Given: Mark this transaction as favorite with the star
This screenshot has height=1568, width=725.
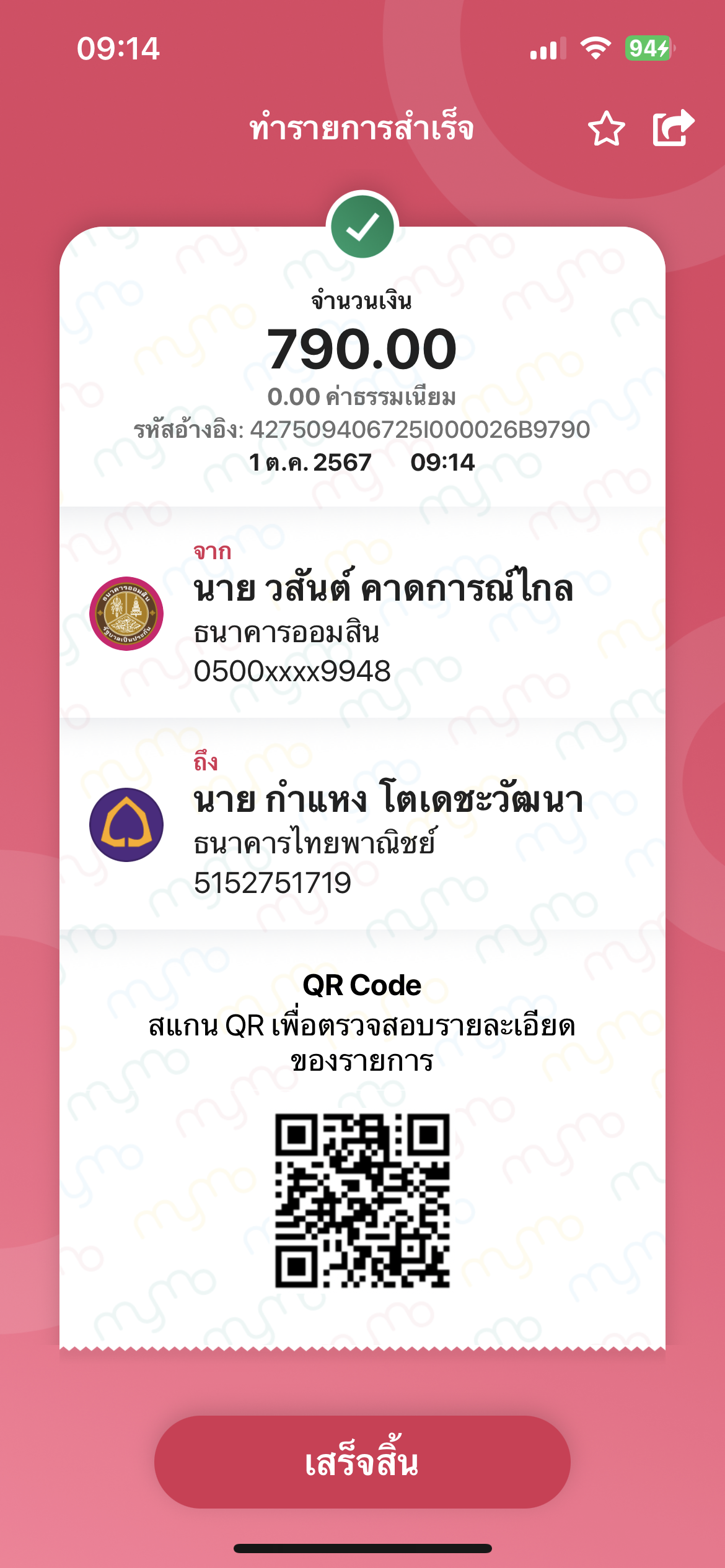Looking at the screenshot, I should point(606,129).
